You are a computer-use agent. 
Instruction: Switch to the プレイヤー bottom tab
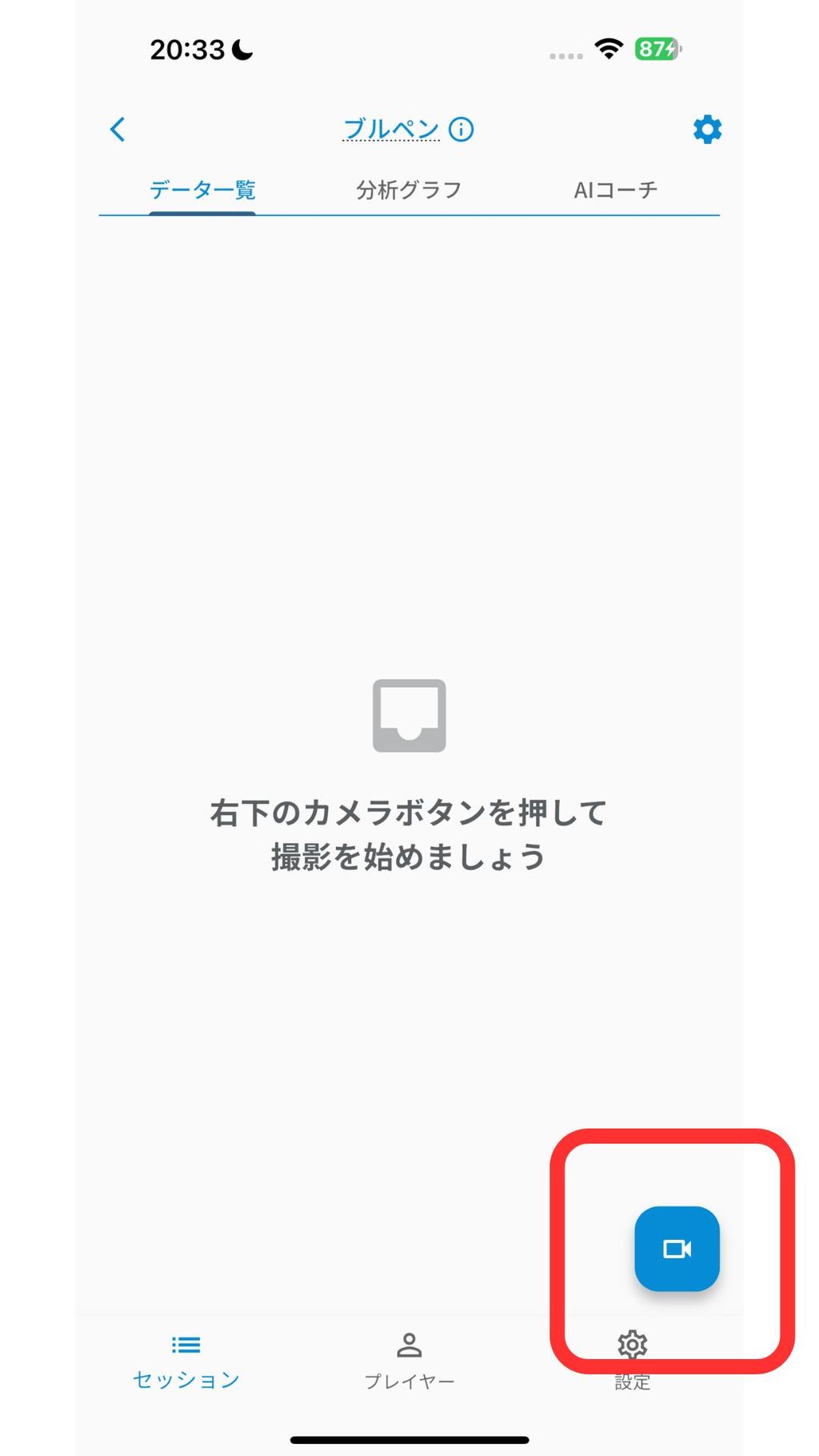[x=409, y=1361]
